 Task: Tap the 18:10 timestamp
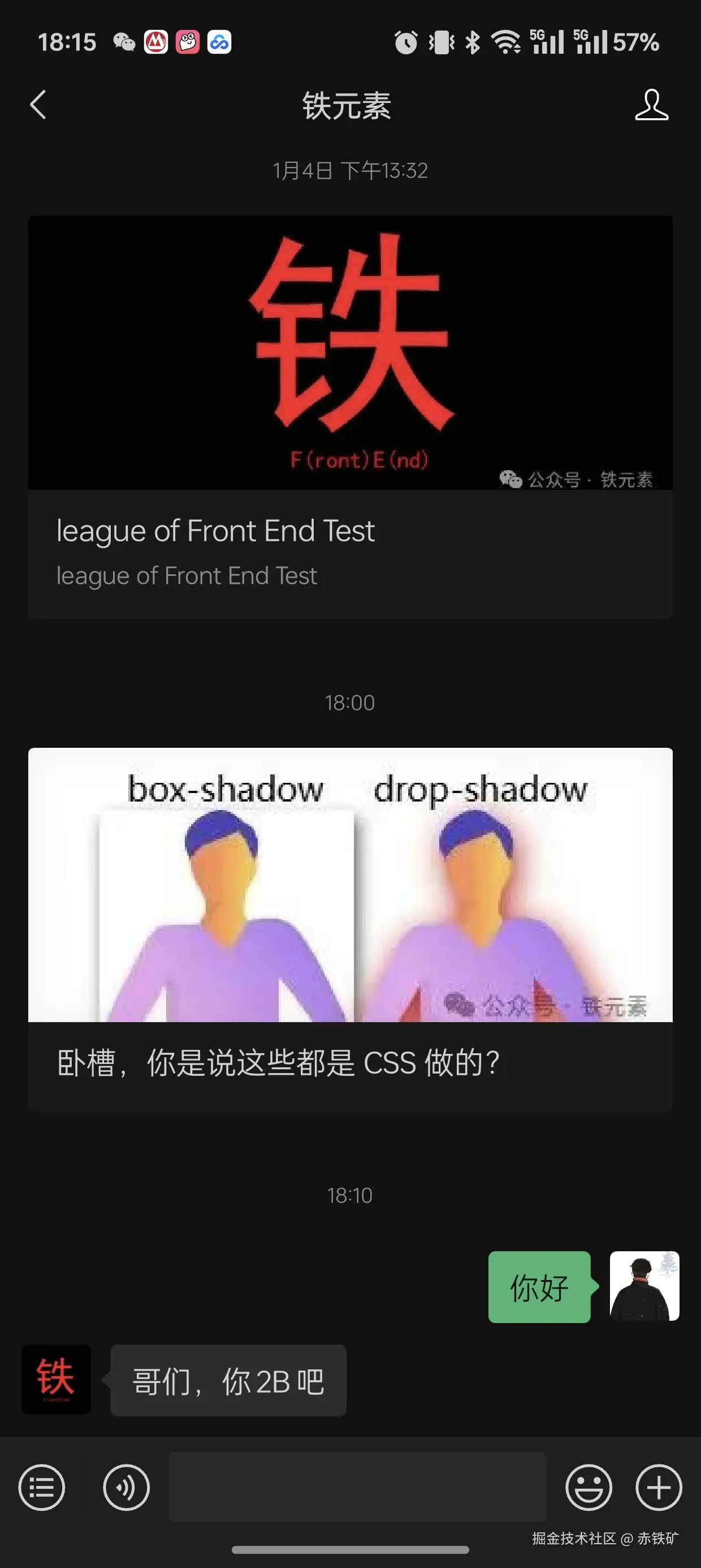pos(350,1195)
